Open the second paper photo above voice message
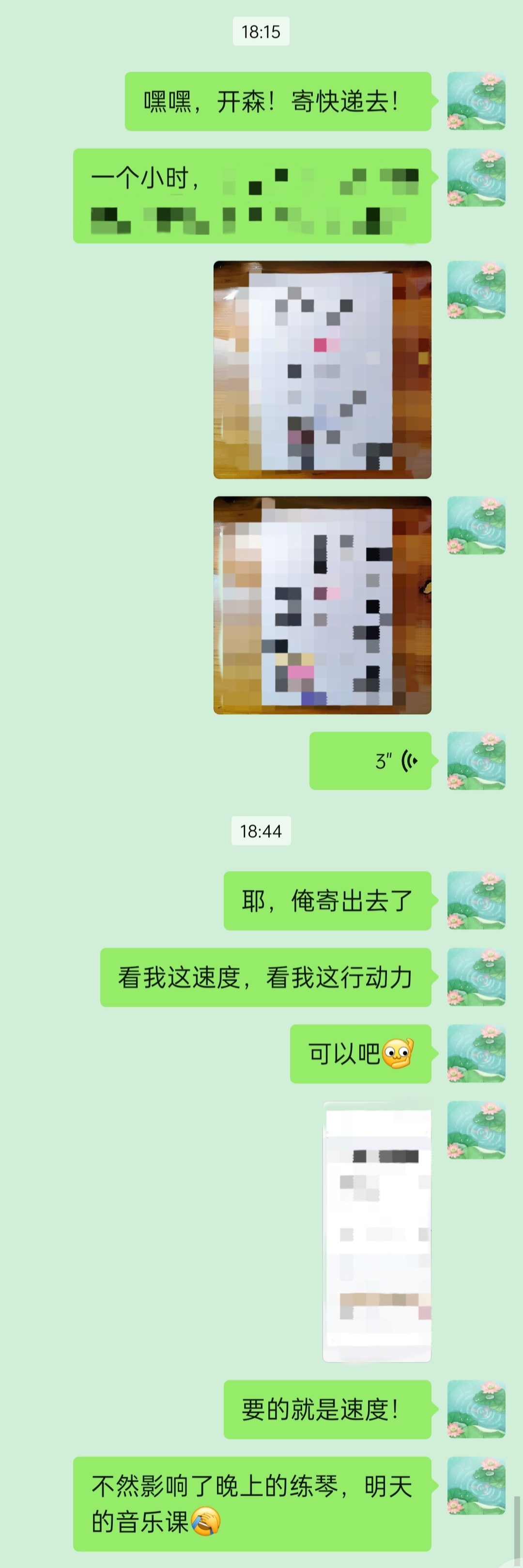Image resolution: width=523 pixels, height=1568 pixels. tap(322, 604)
